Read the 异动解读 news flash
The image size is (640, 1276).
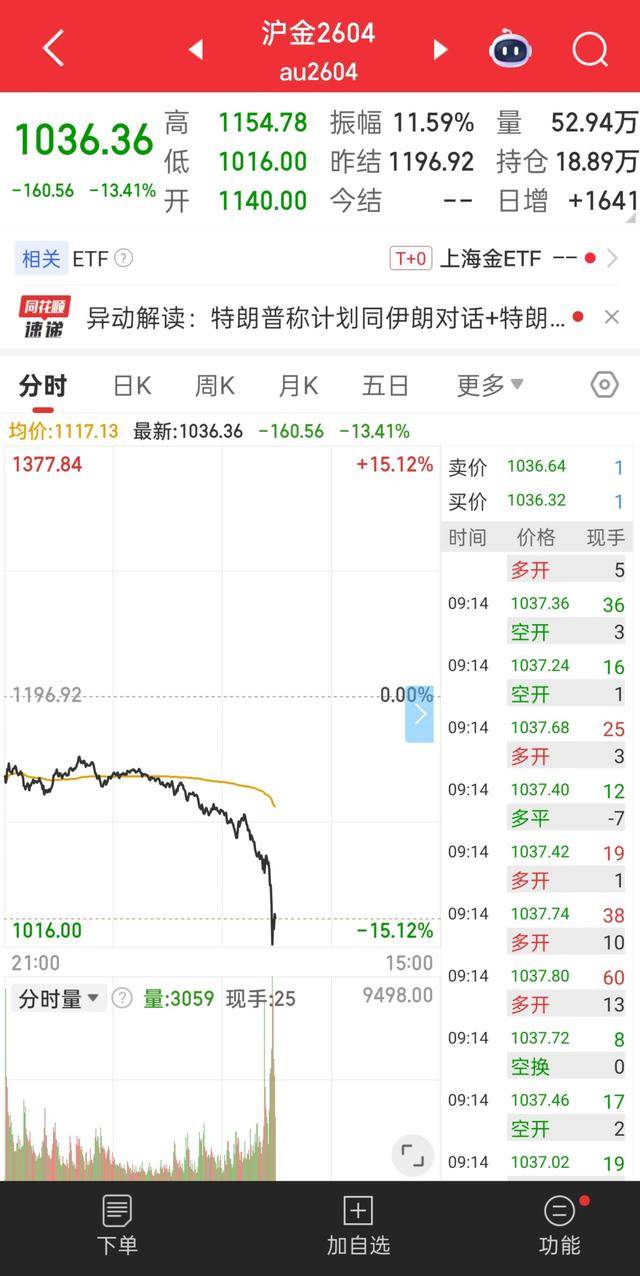coord(325,318)
